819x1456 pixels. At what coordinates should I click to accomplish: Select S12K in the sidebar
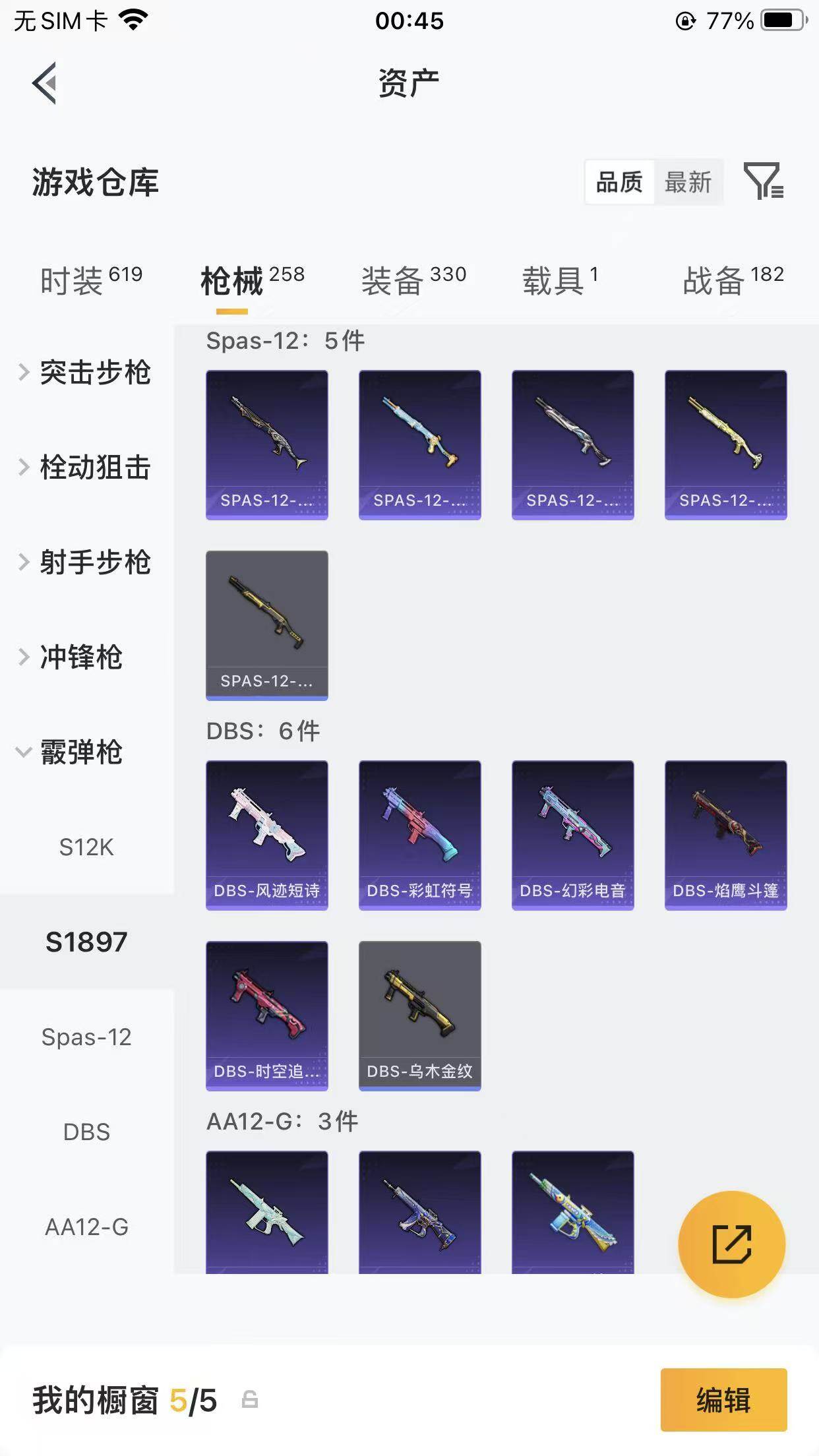pyautogui.click(x=86, y=847)
